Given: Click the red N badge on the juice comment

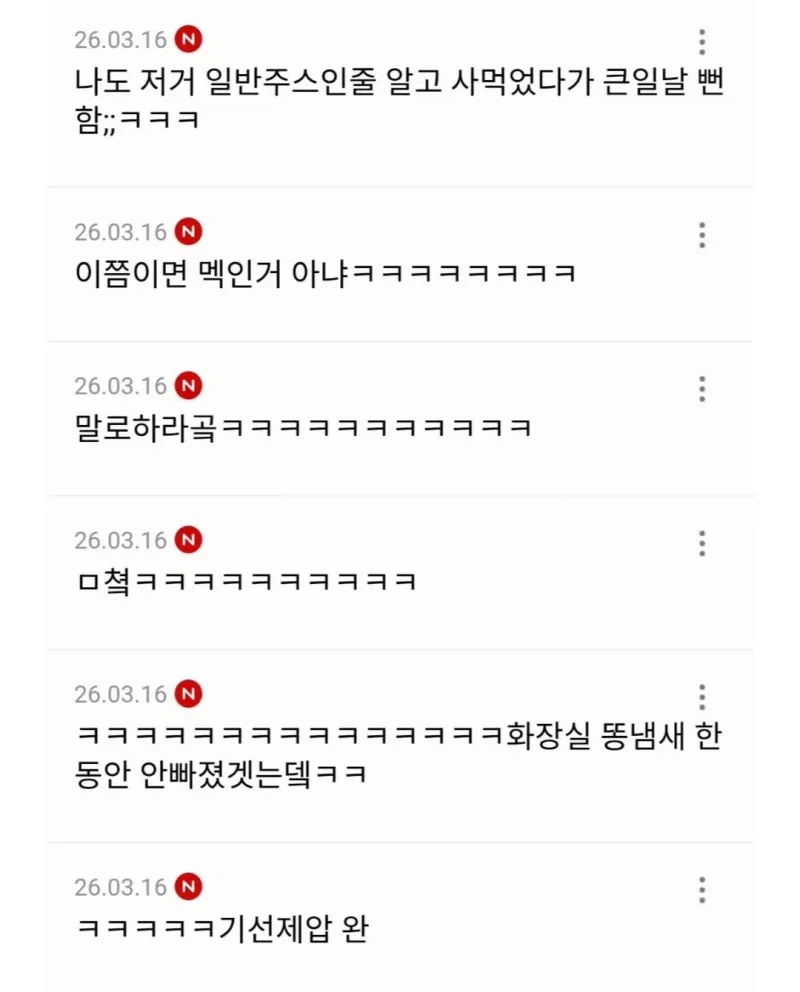Looking at the screenshot, I should (x=190, y=38).
